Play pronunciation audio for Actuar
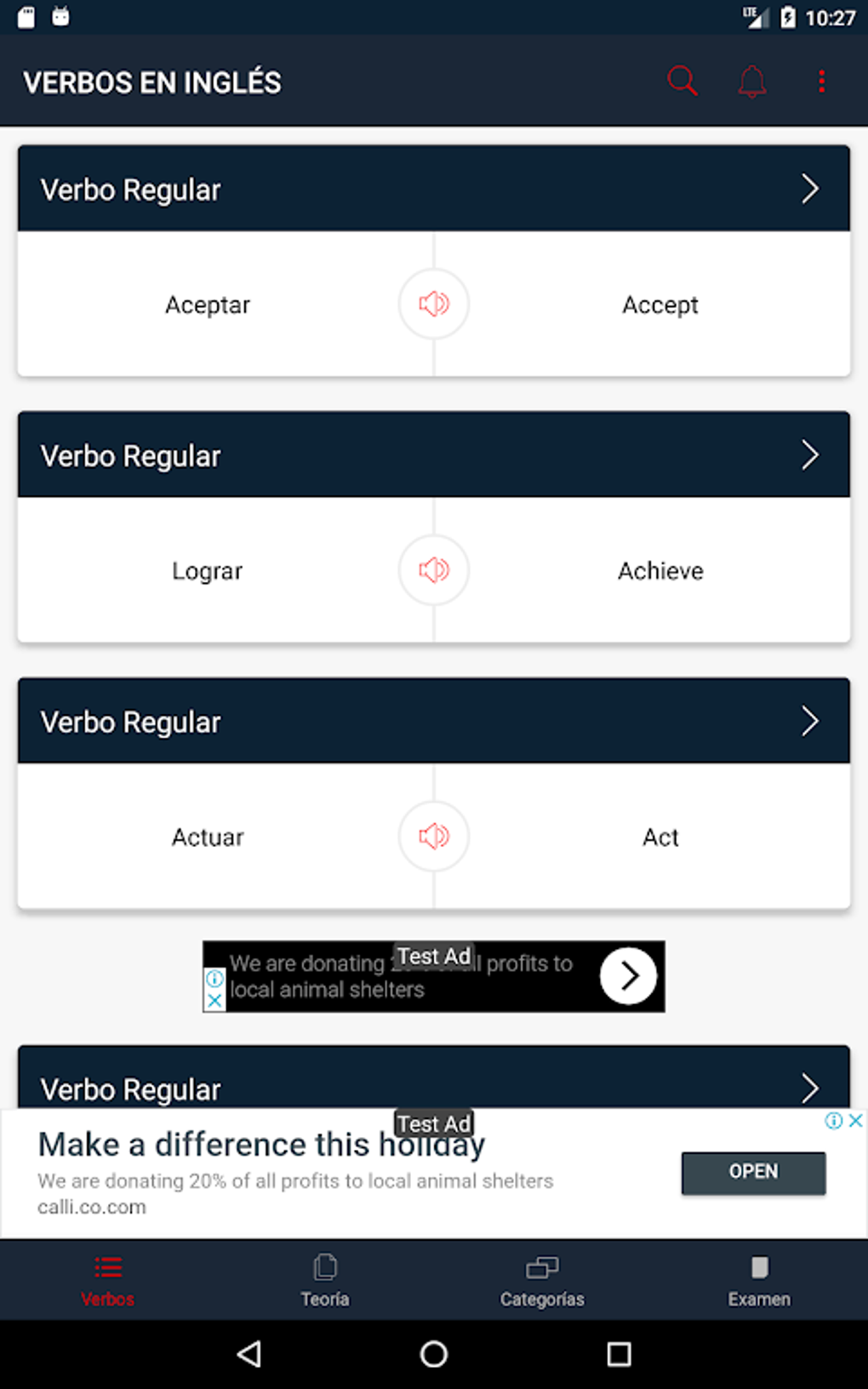The image size is (868, 1389). pyautogui.click(x=433, y=837)
